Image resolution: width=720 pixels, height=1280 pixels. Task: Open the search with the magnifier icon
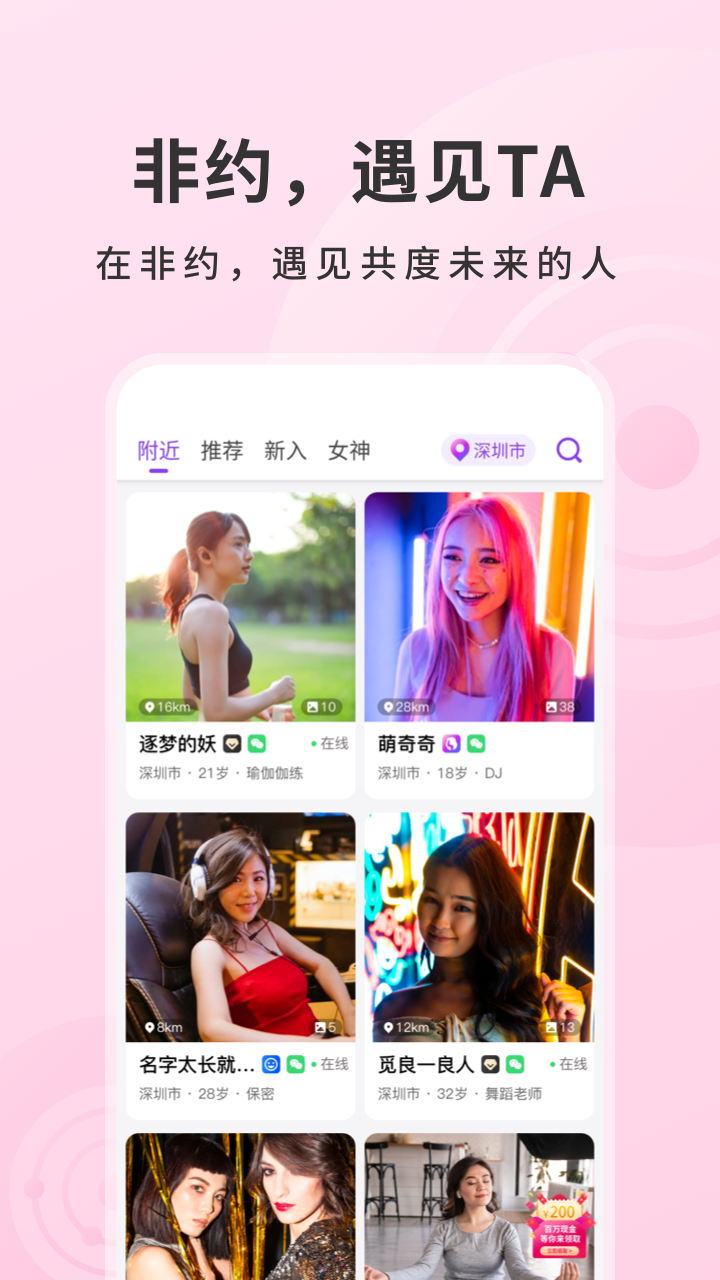569,450
